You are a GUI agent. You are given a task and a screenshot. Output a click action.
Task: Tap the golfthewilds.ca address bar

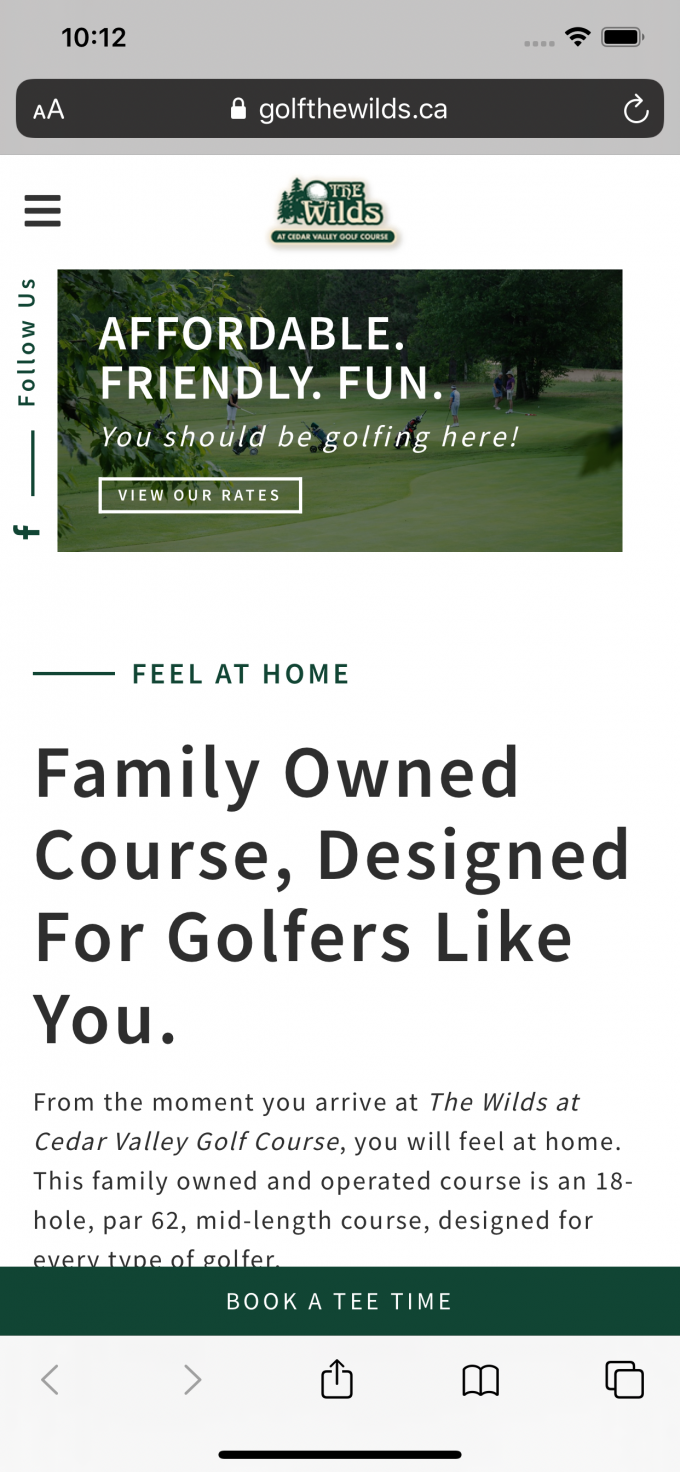(x=340, y=109)
